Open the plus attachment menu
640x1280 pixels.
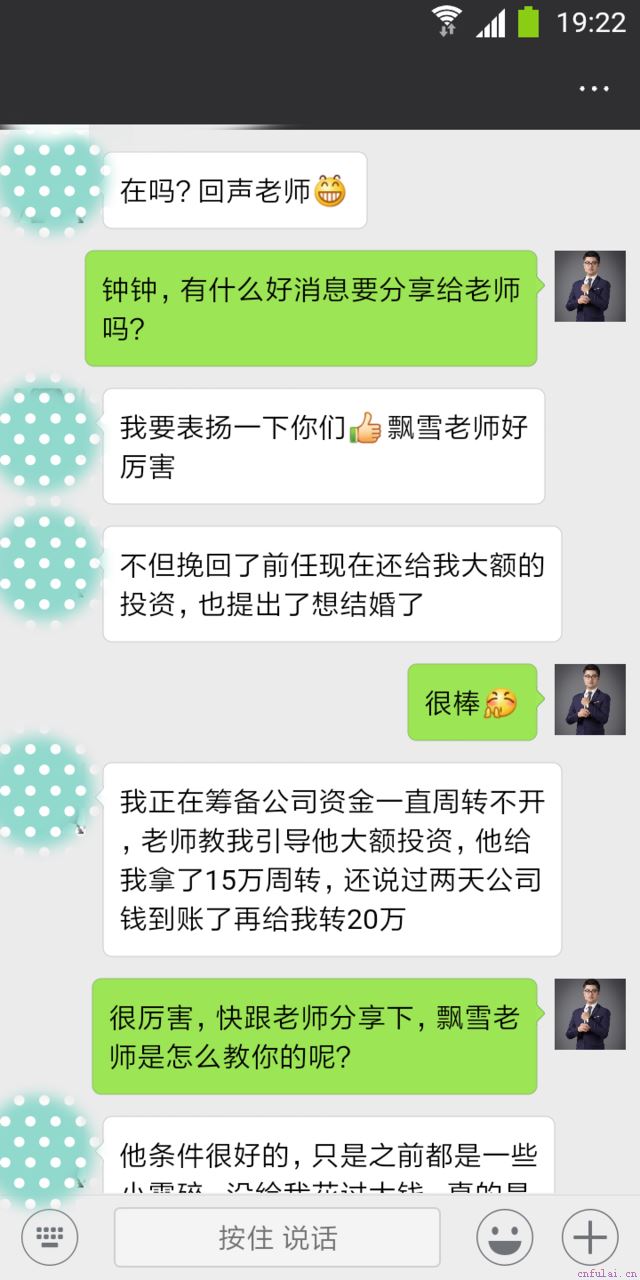pos(590,1238)
